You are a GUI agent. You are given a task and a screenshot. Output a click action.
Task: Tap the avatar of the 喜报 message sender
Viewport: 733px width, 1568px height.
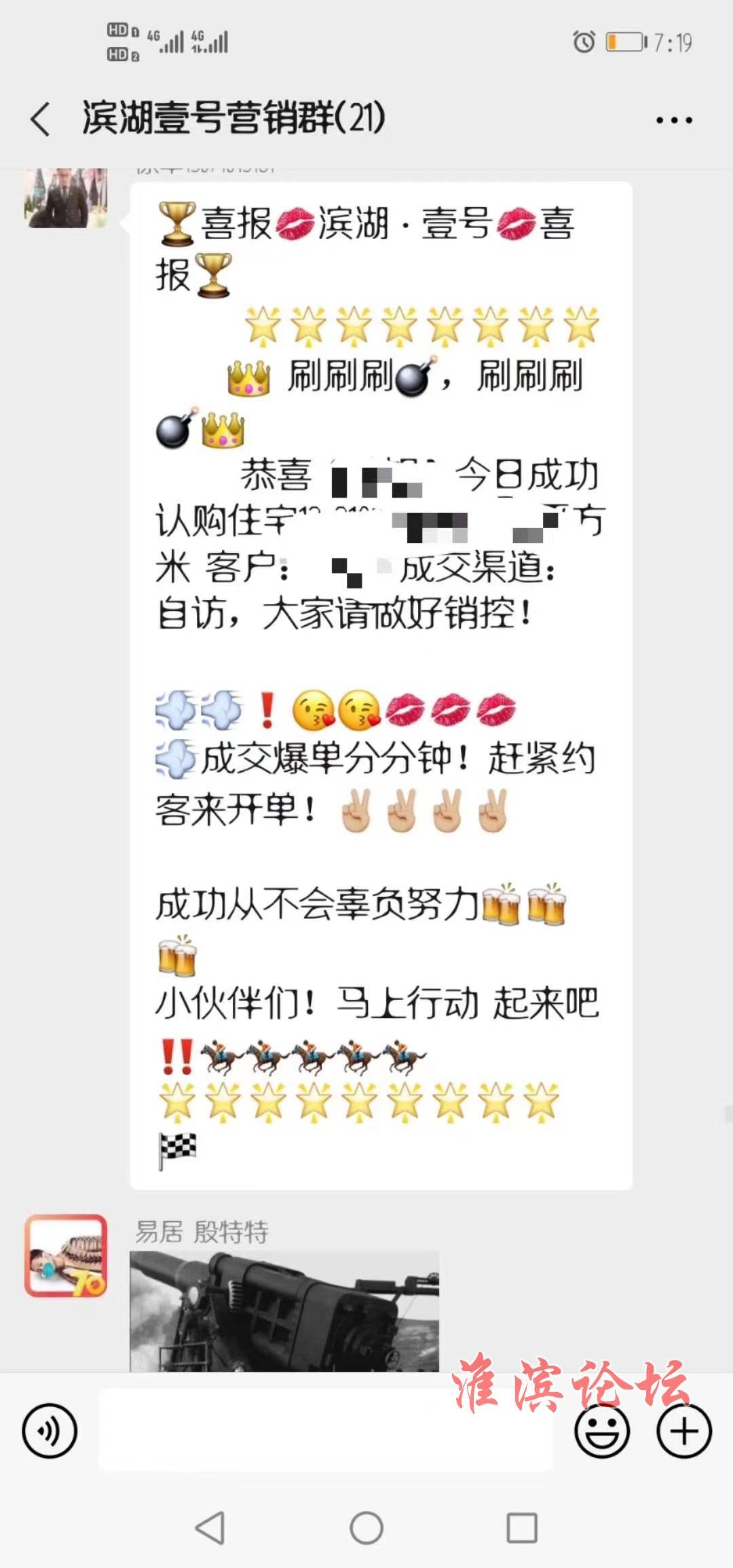coord(66,197)
